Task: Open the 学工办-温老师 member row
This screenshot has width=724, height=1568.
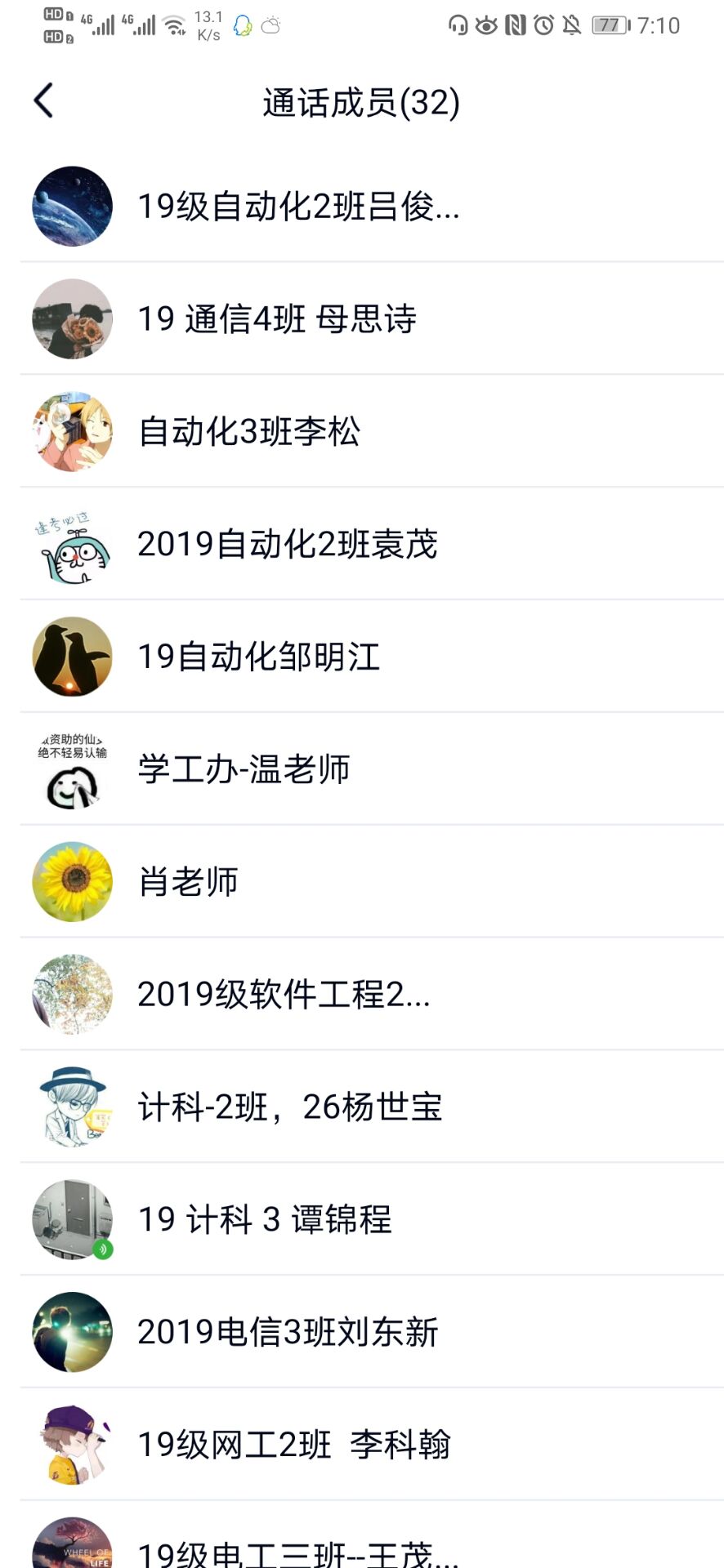Action: click(x=244, y=769)
